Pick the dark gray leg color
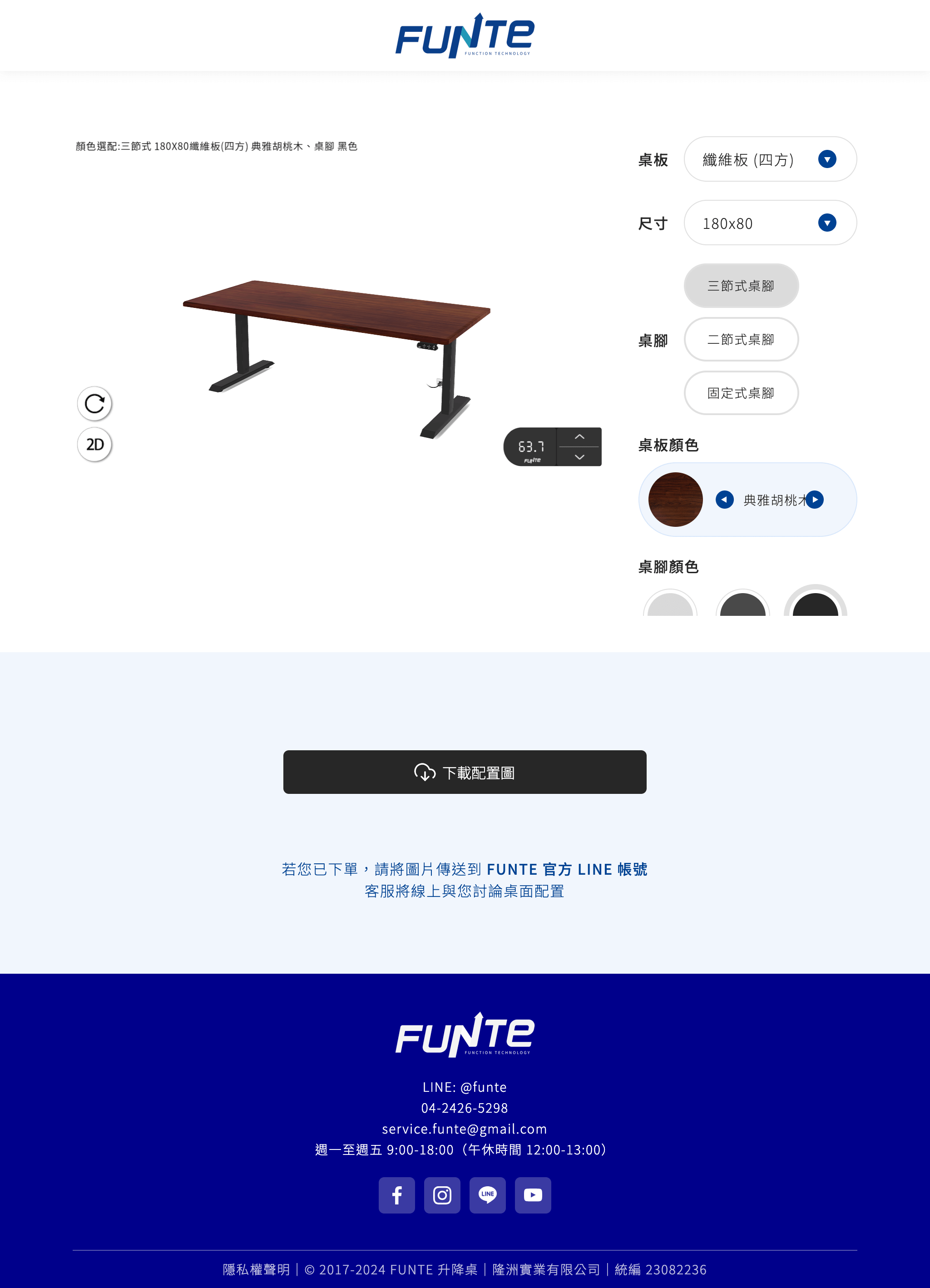The width and height of the screenshot is (930, 1288). (x=742, y=605)
